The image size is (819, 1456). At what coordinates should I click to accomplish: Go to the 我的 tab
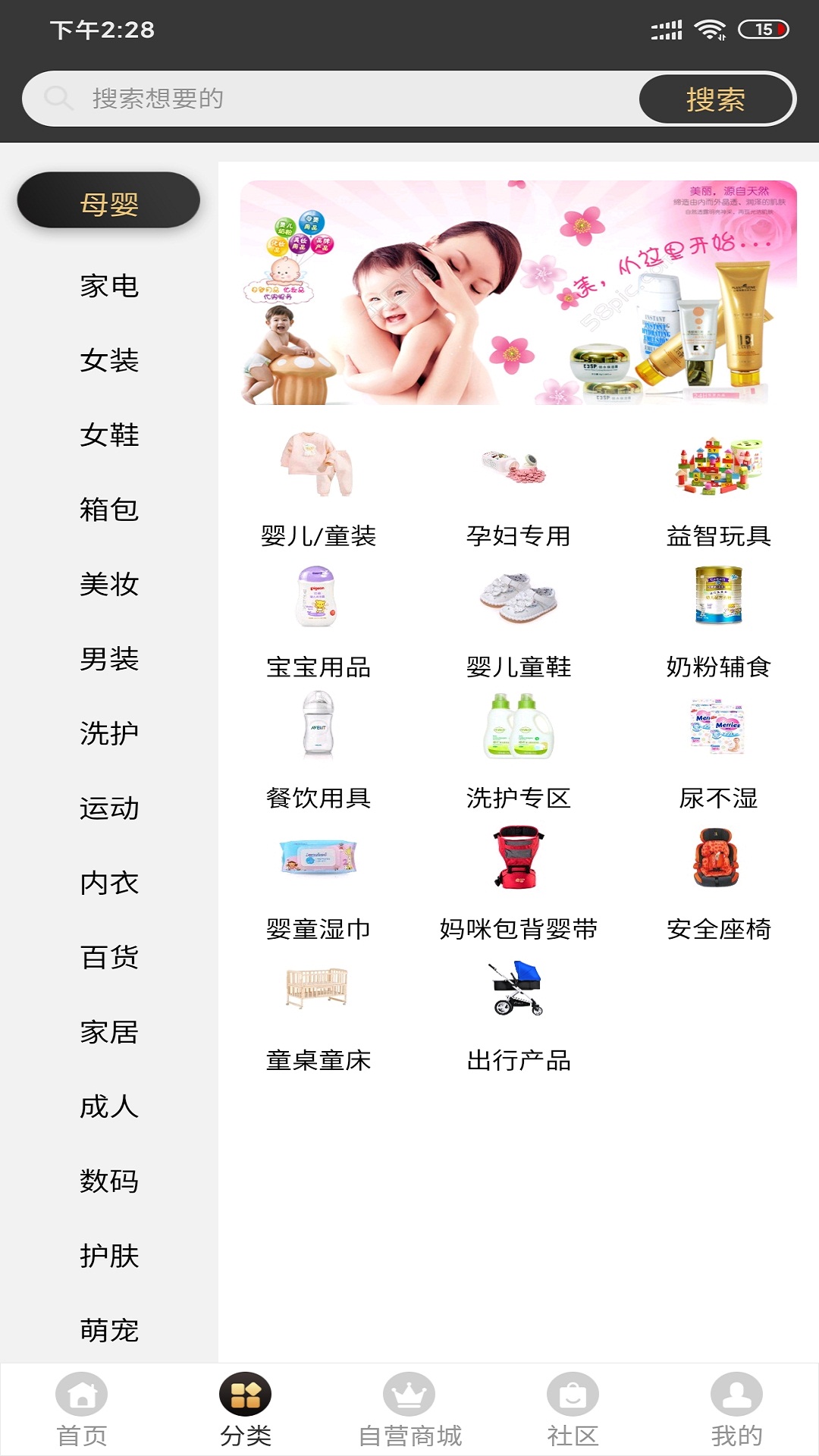tap(736, 1409)
